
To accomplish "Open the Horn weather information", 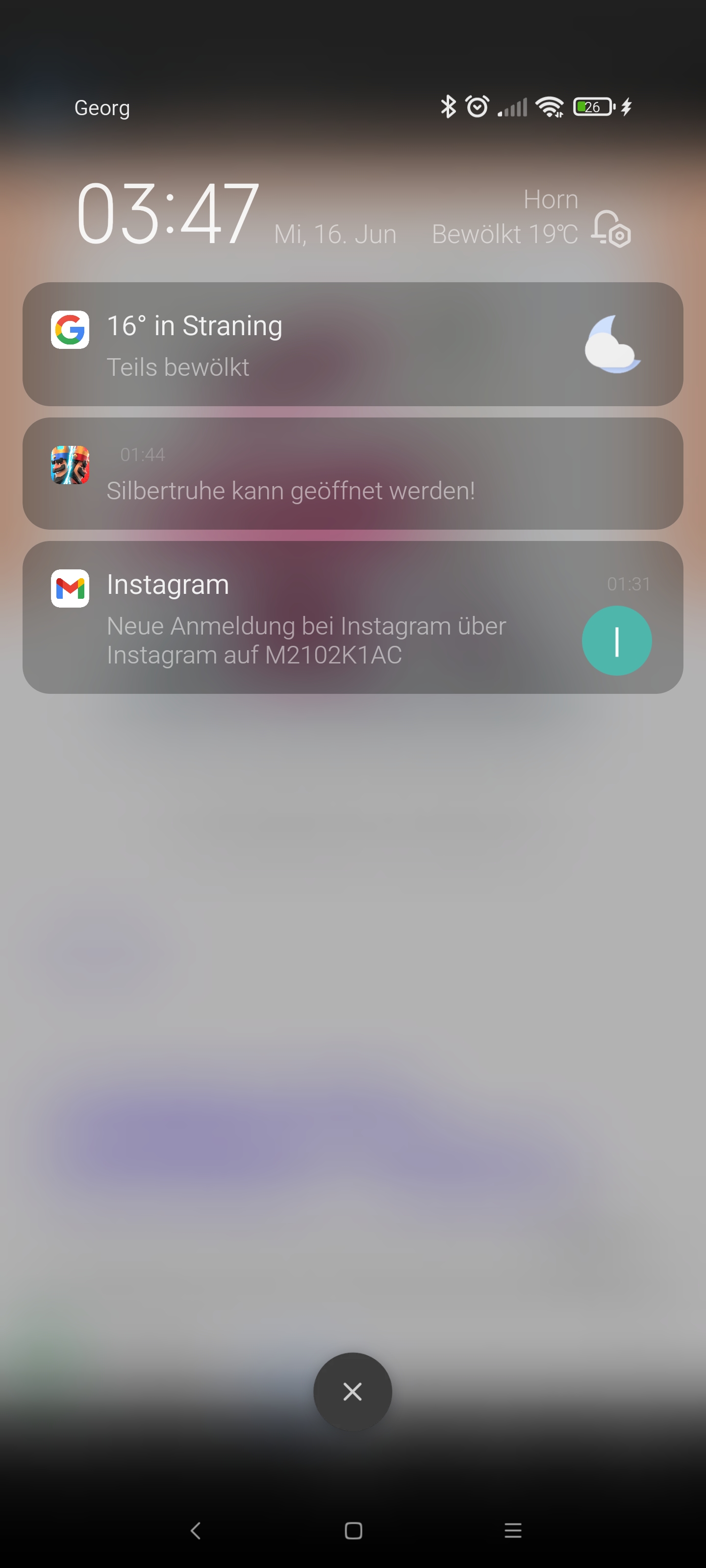I will point(505,217).
